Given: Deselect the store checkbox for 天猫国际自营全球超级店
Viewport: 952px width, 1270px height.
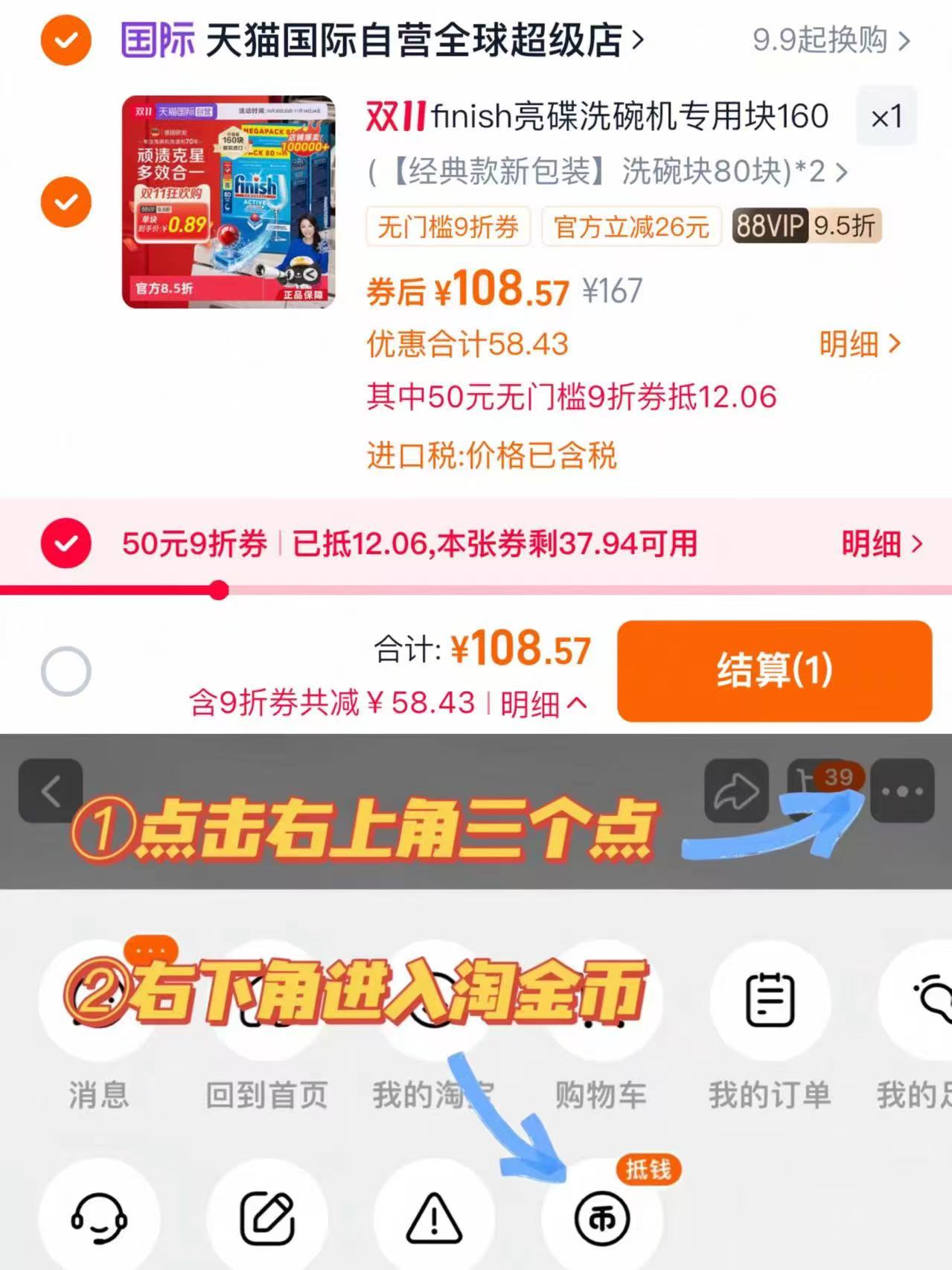Looking at the screenshot, I should pyautogui.click(x=66, y=42).
